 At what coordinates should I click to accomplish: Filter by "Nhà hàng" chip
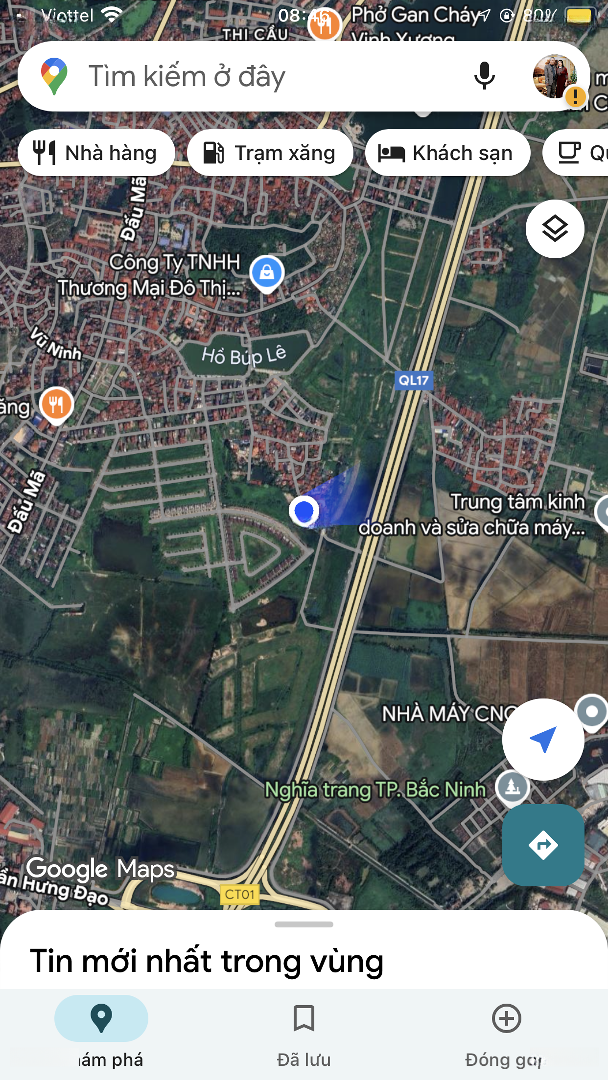[96, 153]
